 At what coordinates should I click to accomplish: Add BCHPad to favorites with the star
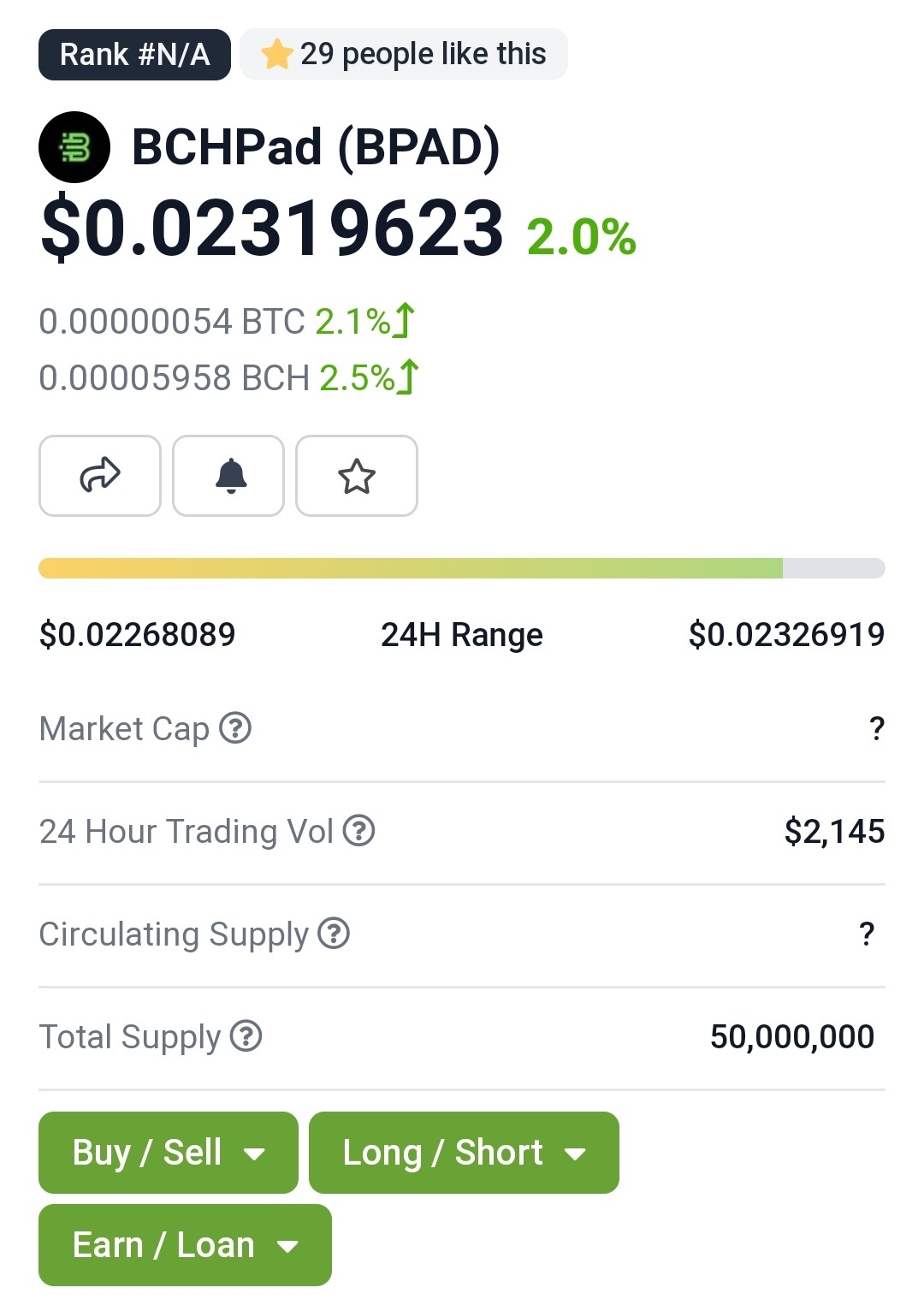(x=357, y=476)
